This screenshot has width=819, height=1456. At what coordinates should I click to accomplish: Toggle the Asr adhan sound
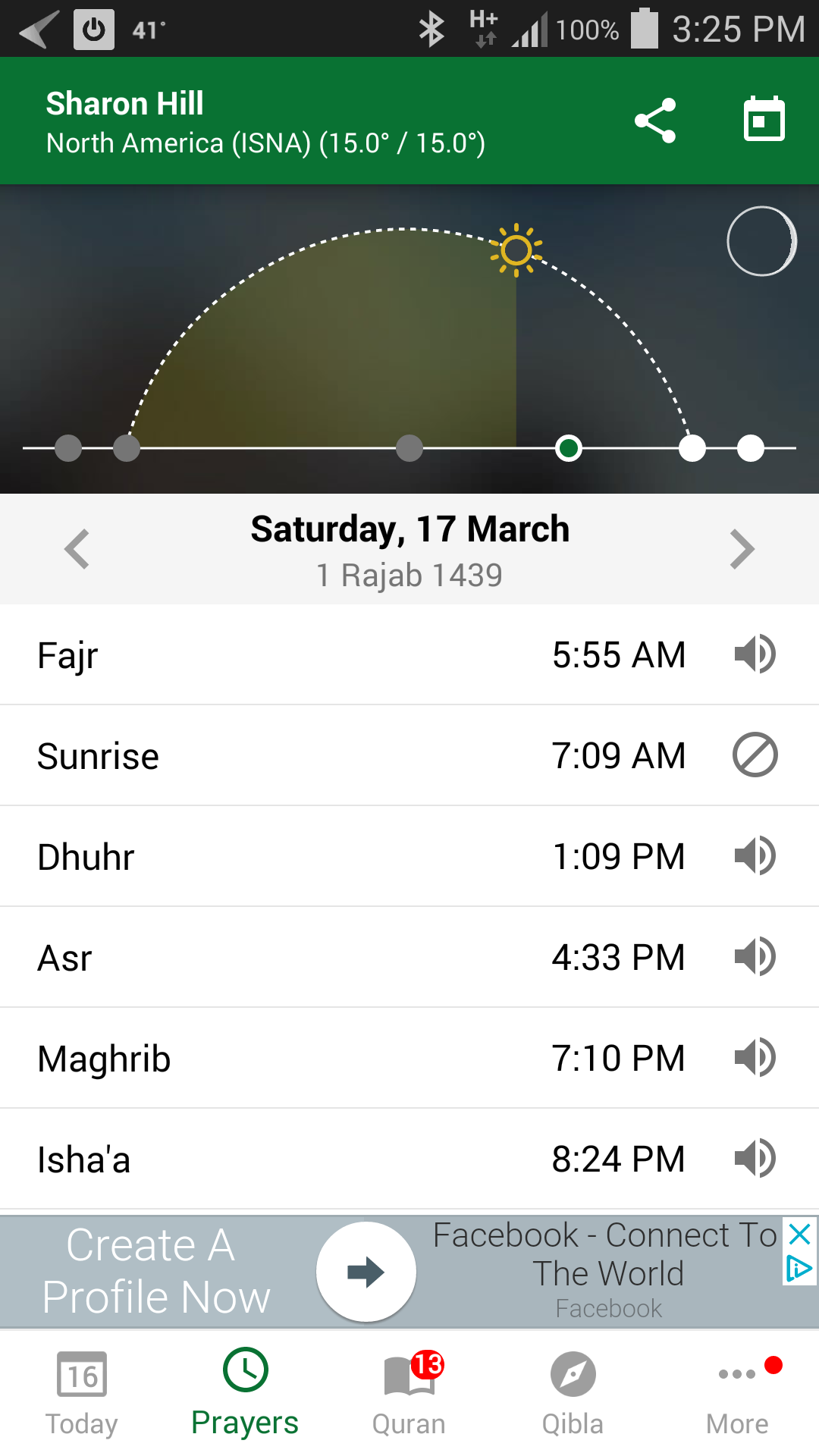point(755,957)
